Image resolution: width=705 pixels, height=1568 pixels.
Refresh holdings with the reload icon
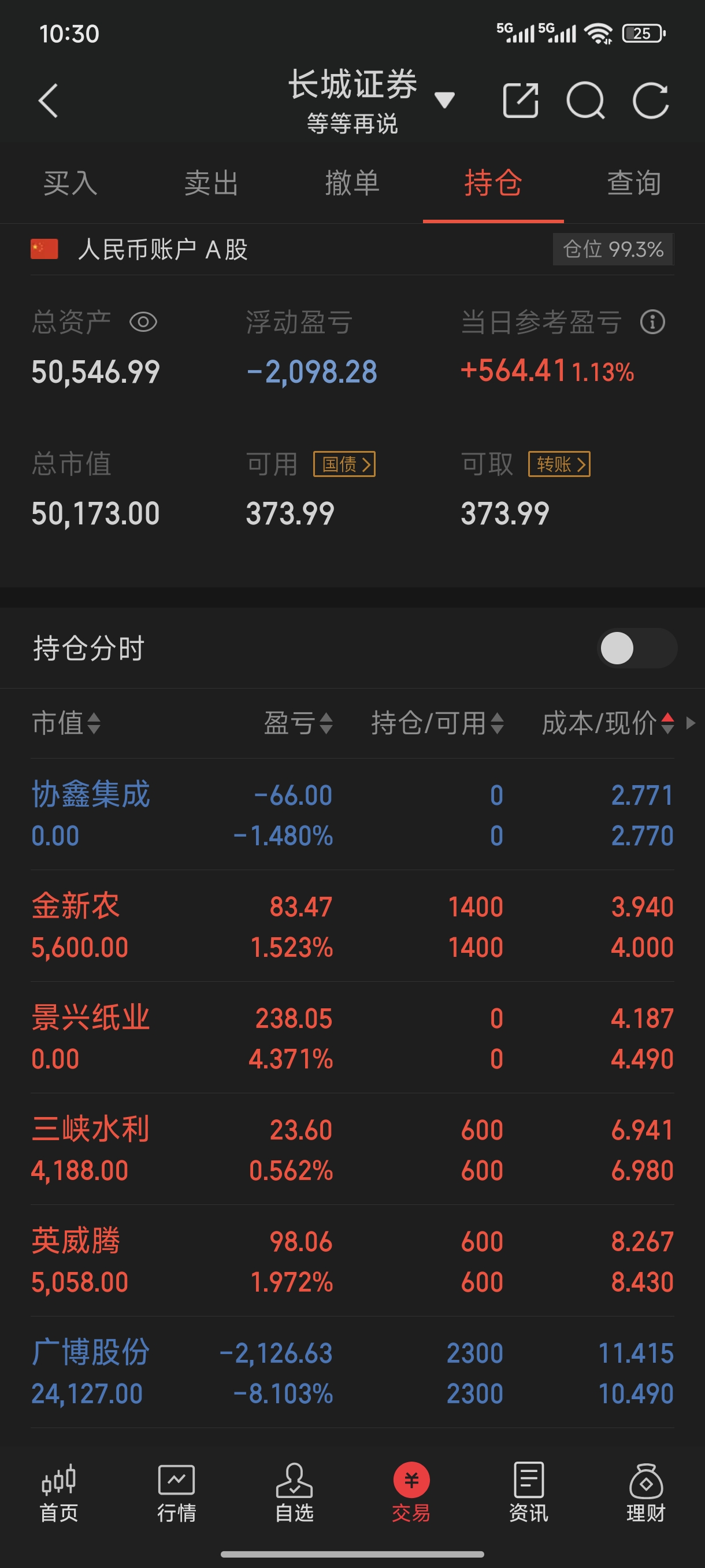(x=651, y=101)
